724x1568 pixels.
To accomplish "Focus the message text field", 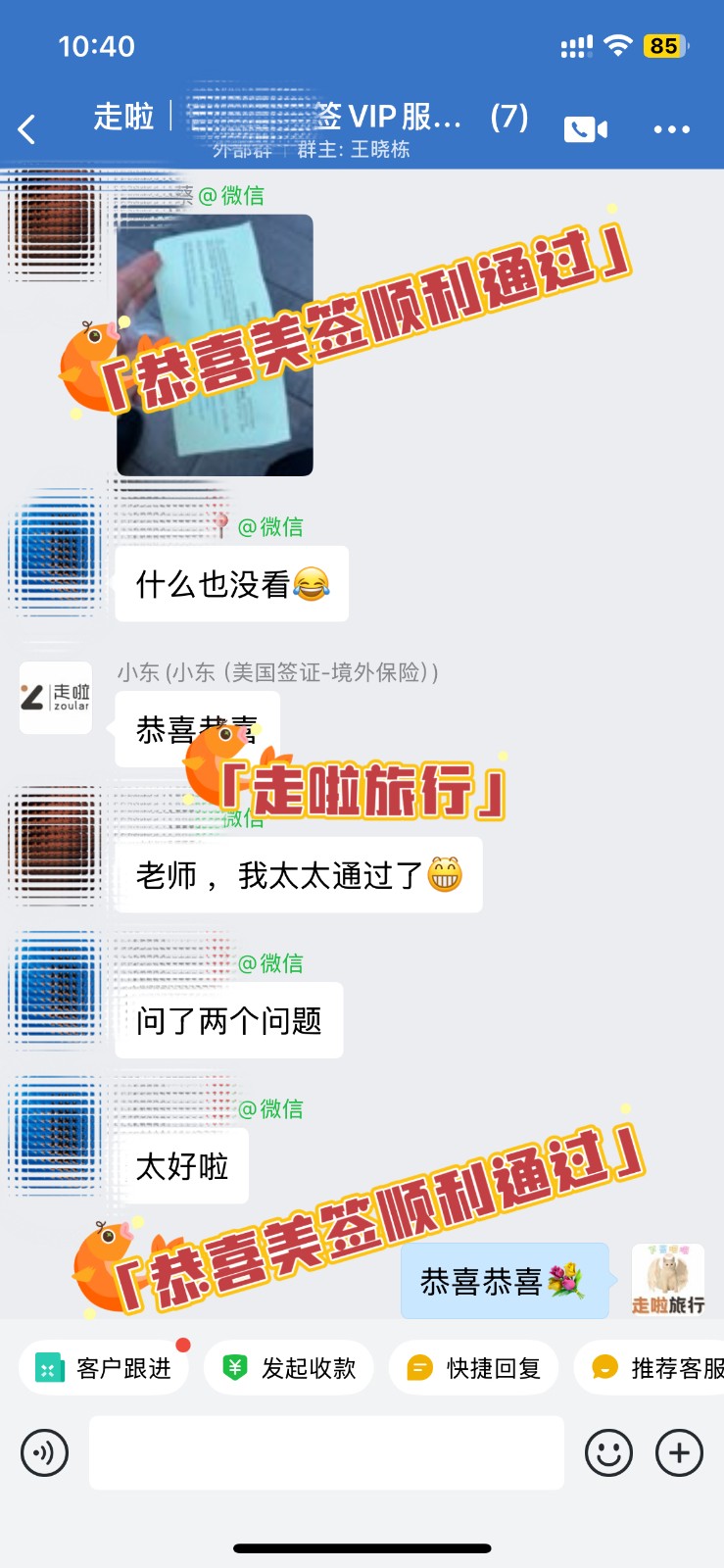I will (x=326, y=1452).
